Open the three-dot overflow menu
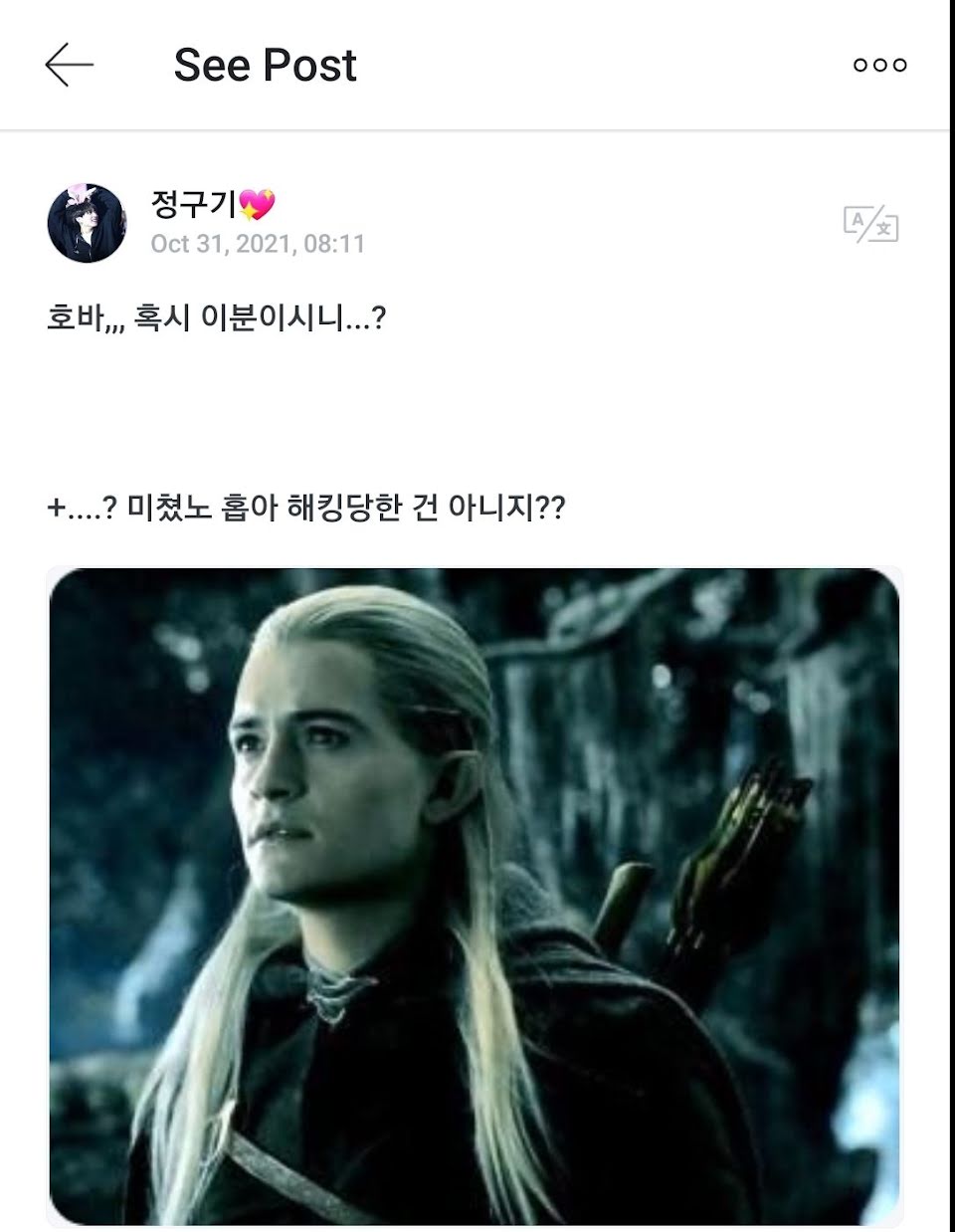Image resolution: width=955 pixels, height=1232 pixels. pyautogui.click(x=880, y=65)
